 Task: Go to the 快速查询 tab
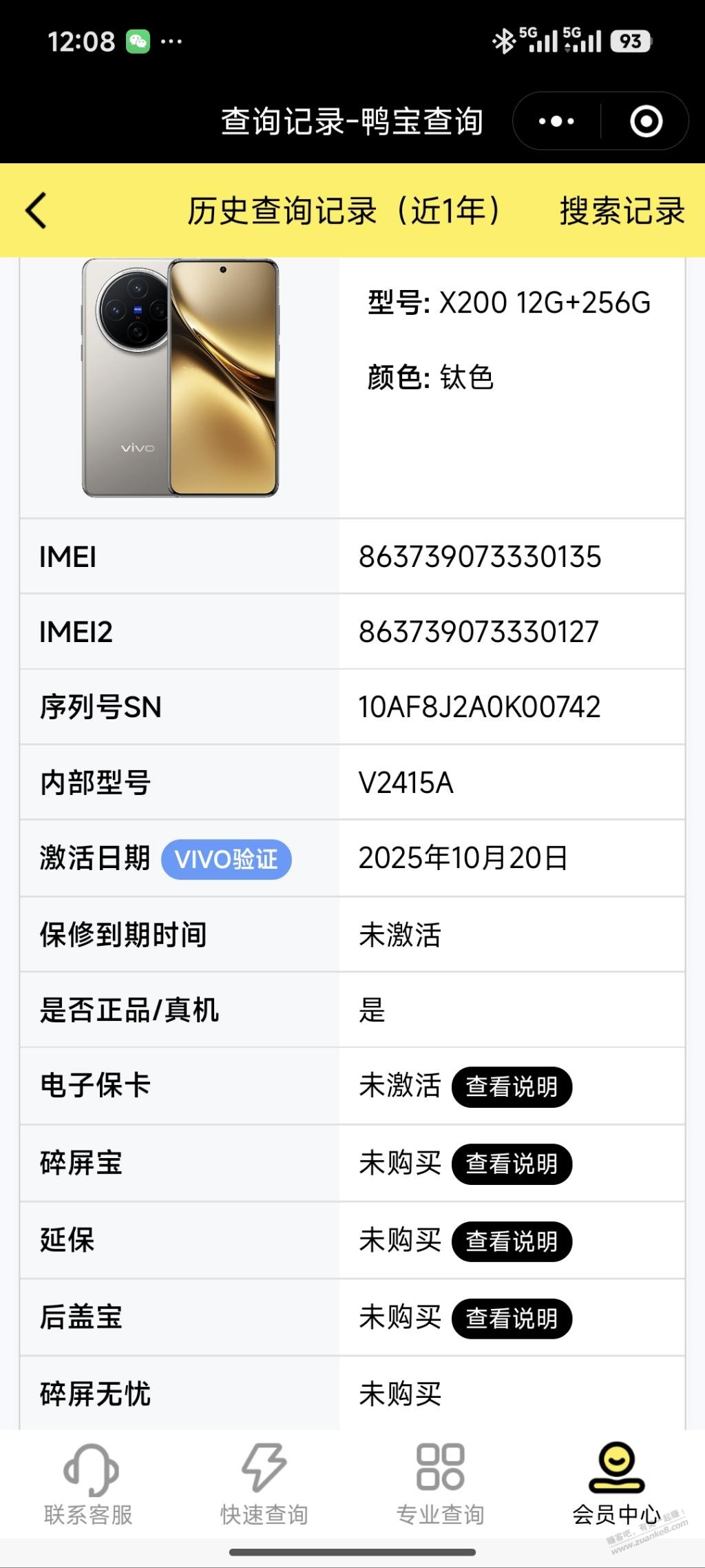coord(264,1485)
